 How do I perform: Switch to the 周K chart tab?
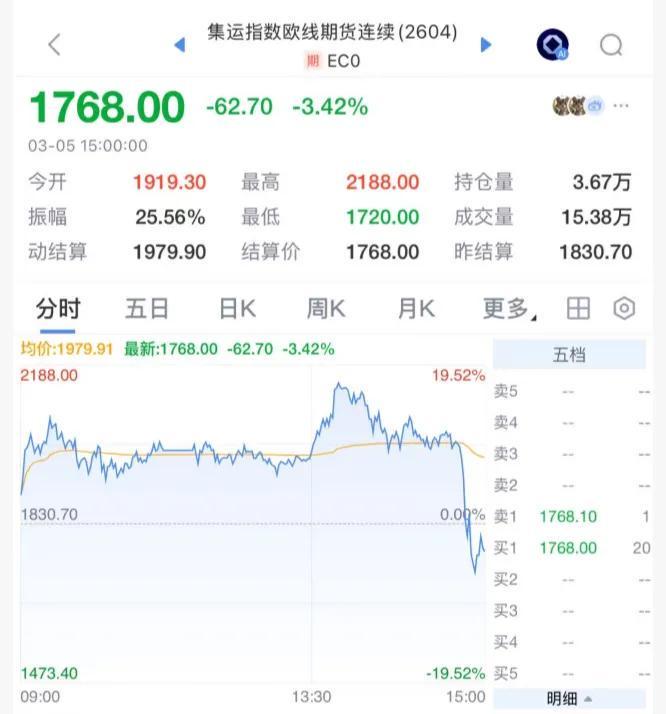[326, 308]
